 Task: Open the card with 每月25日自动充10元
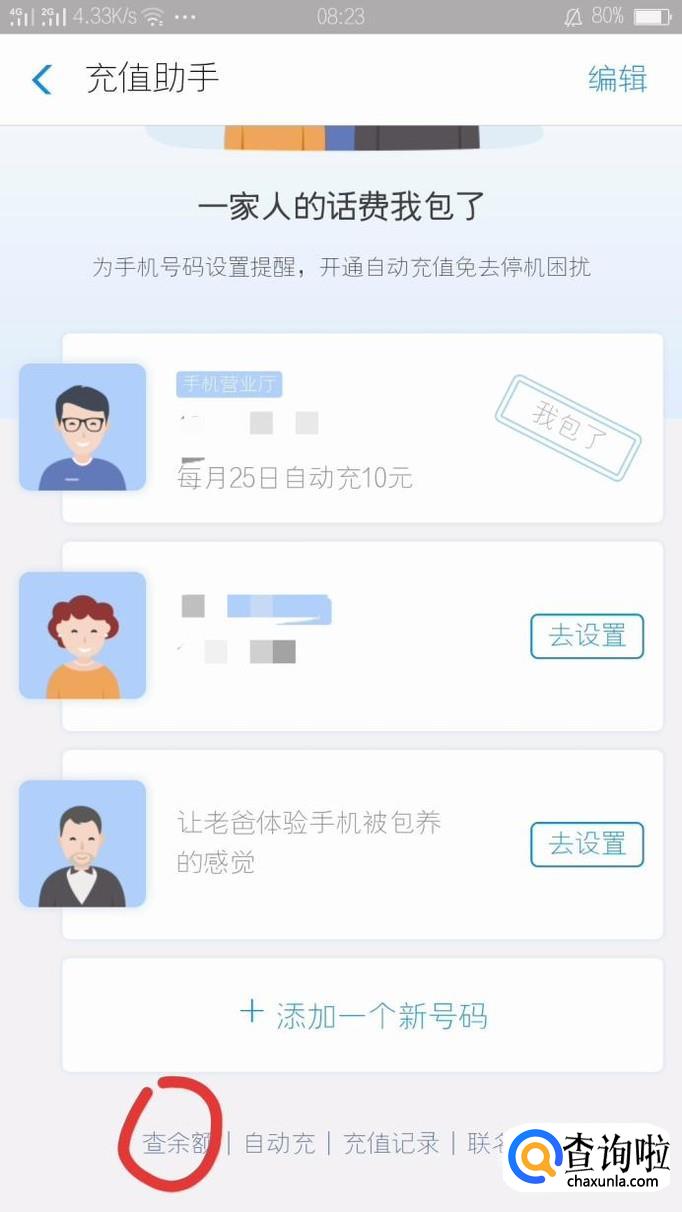[x=362, y=428]
